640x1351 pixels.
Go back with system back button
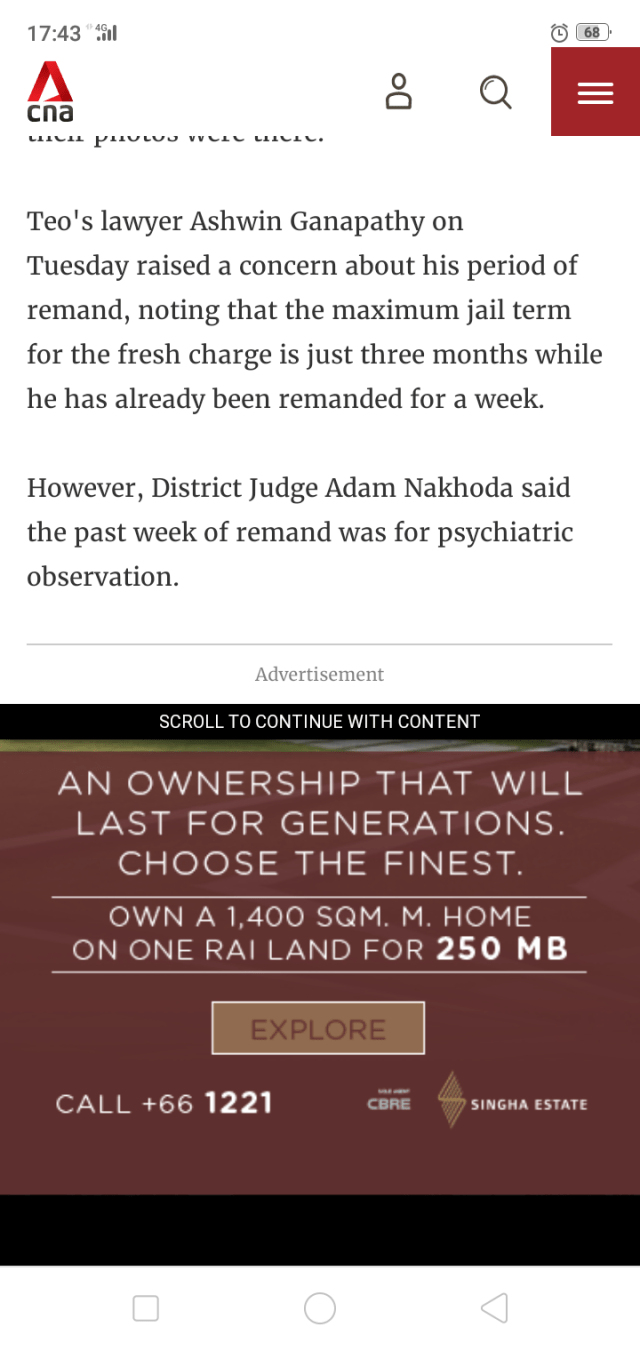tap(494, 1307)
